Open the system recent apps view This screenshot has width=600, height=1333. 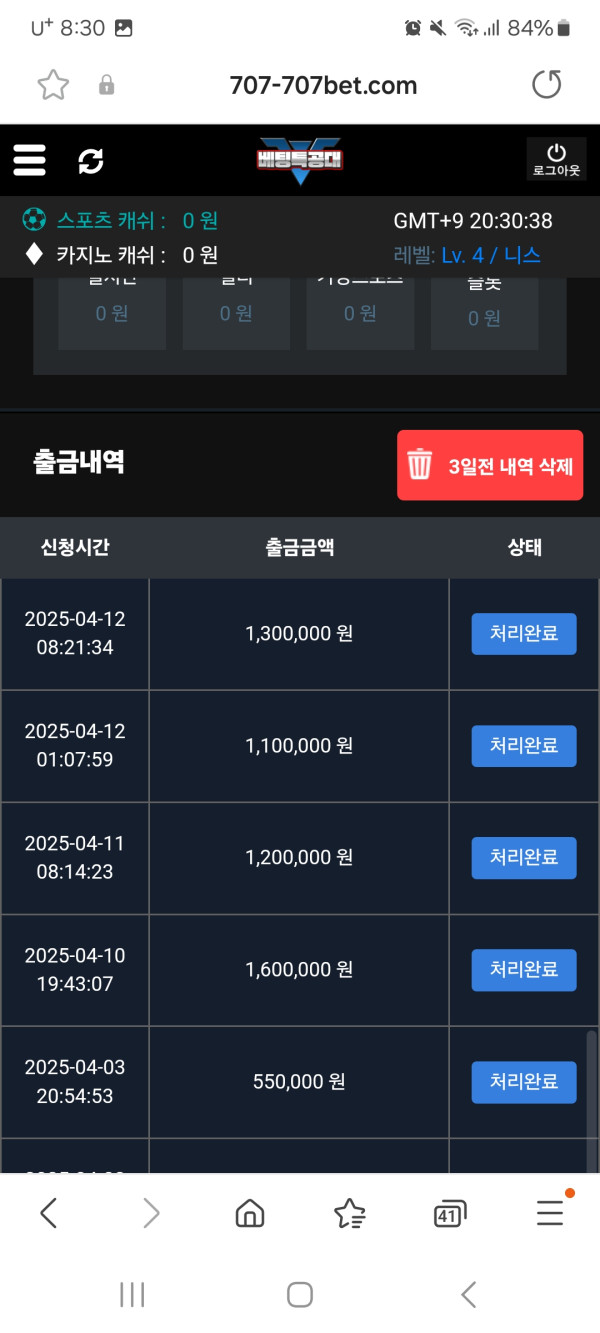[132, 1295]
